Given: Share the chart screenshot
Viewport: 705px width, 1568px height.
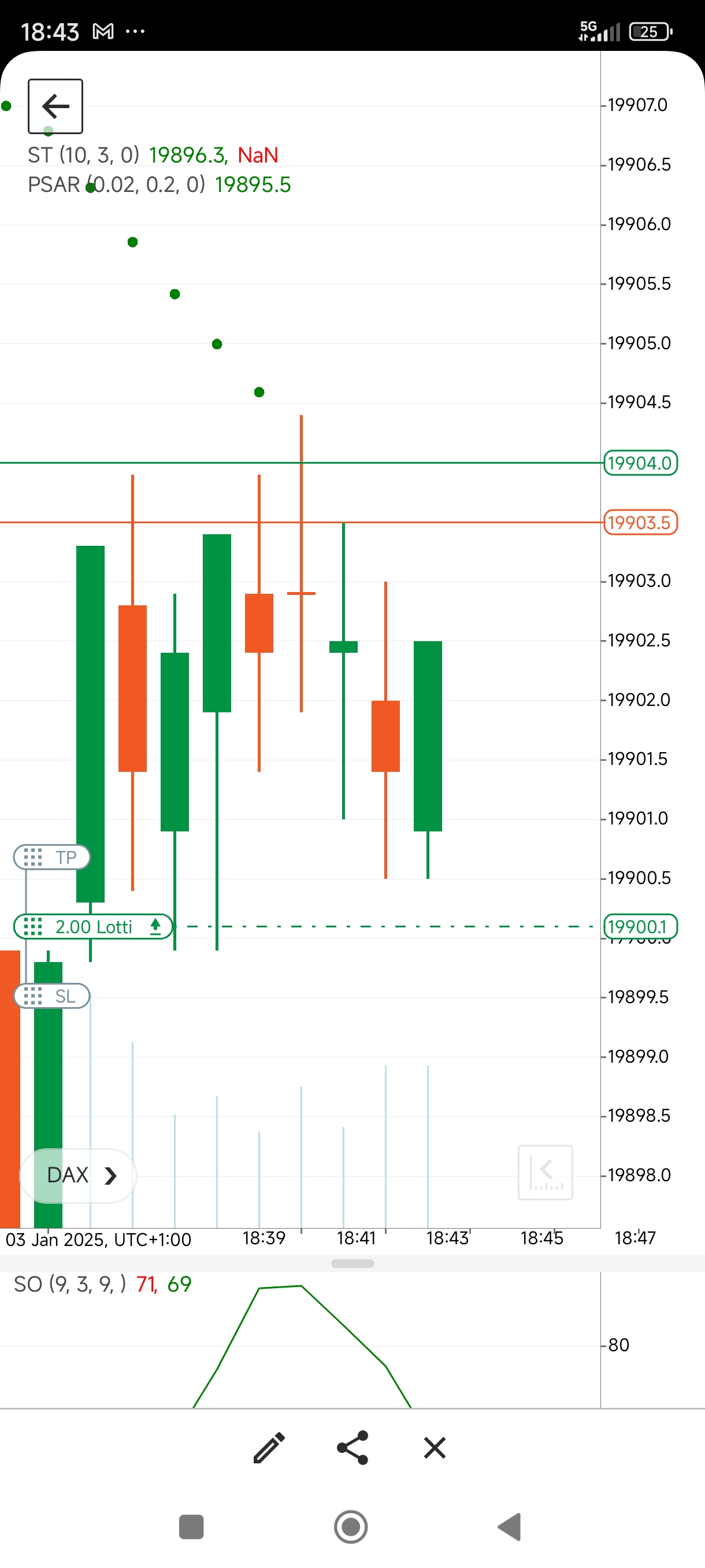Looking at the screenshot, I should 353,1448.
